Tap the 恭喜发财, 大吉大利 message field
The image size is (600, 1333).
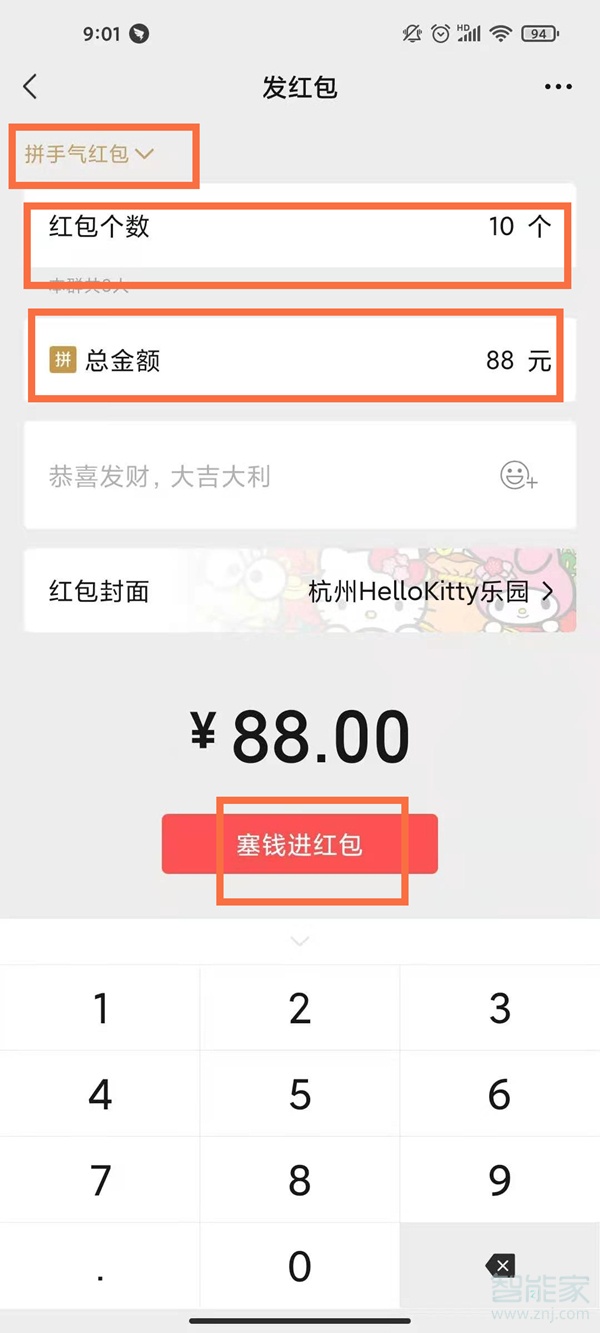(250, 476)
